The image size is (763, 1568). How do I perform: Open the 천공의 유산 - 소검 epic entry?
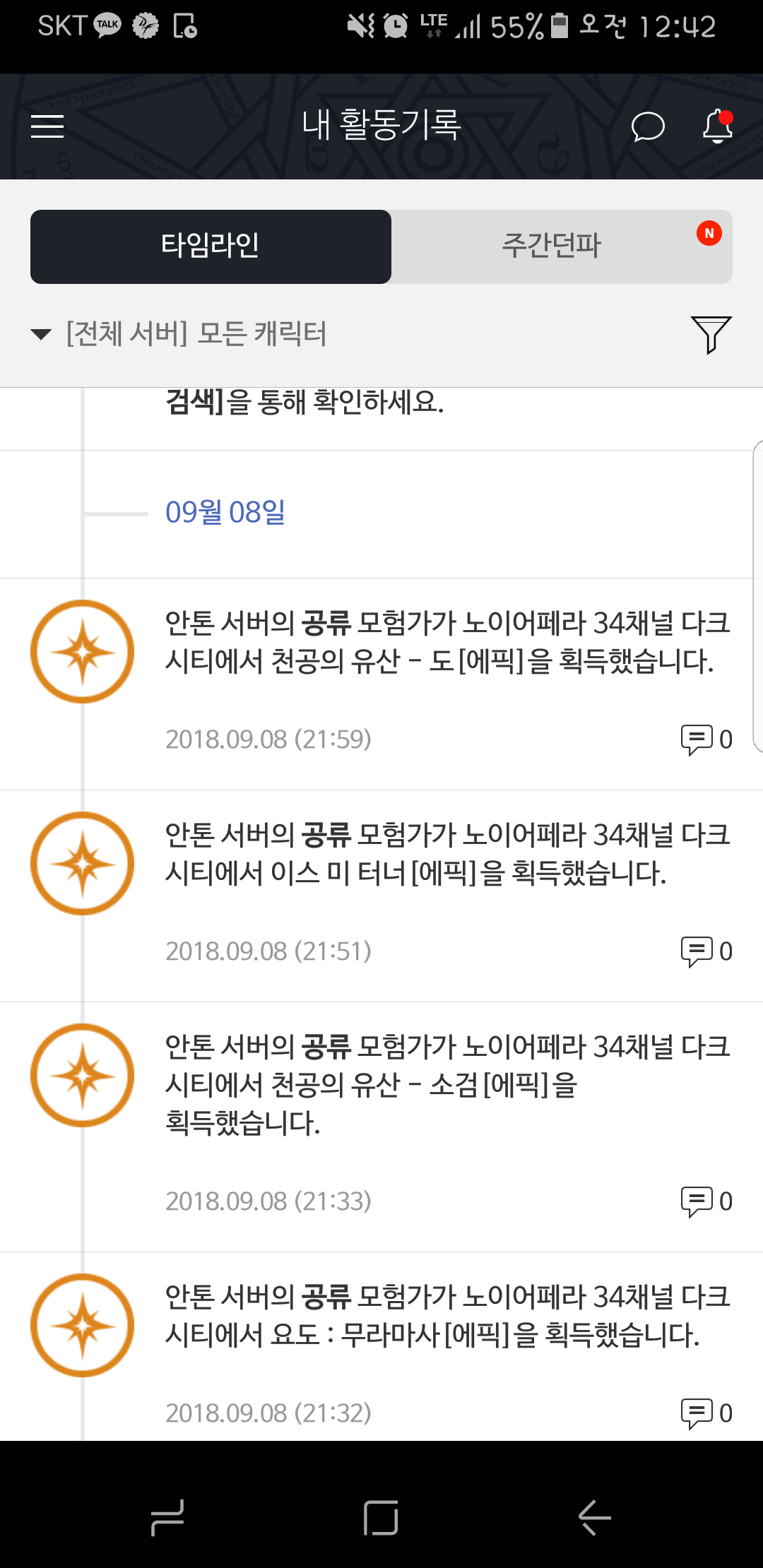[x=381, y=1127]
